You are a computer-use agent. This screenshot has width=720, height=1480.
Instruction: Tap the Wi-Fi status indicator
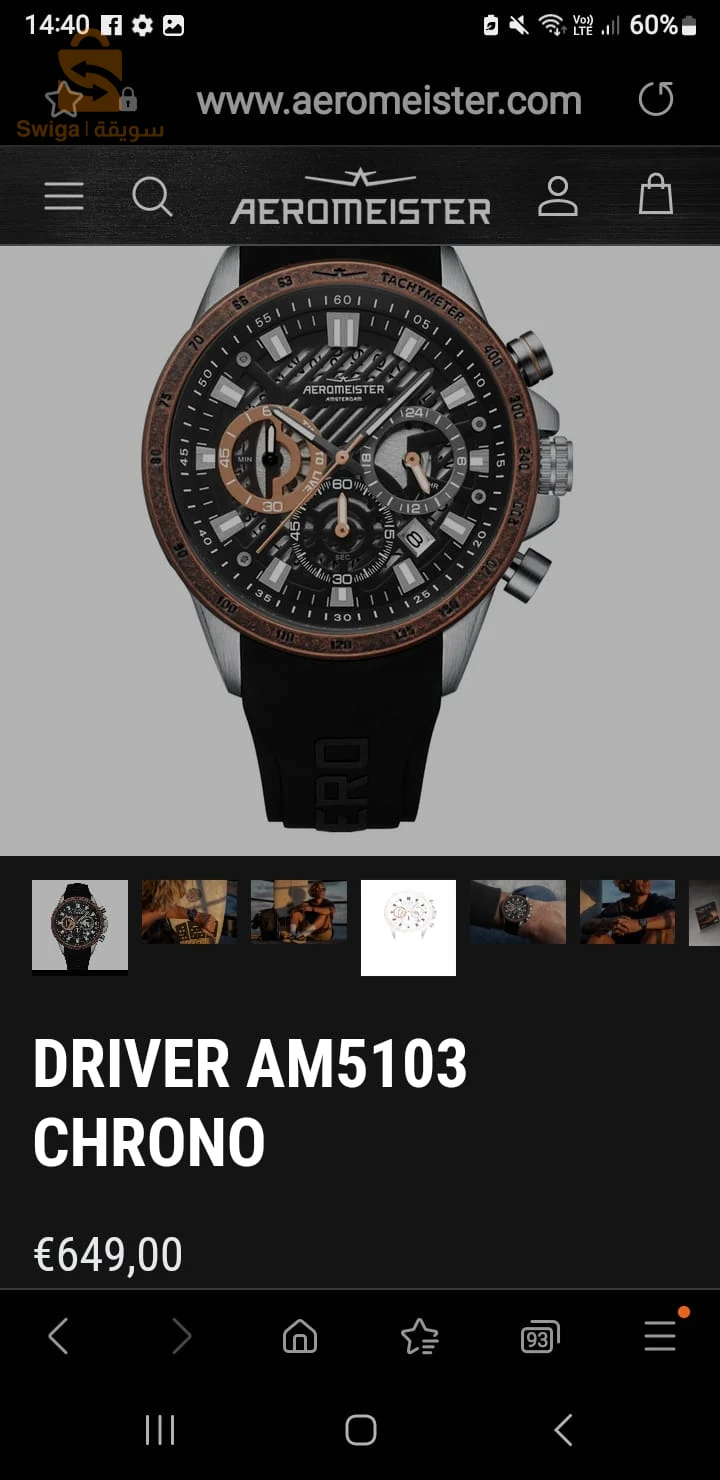[553, 24]
